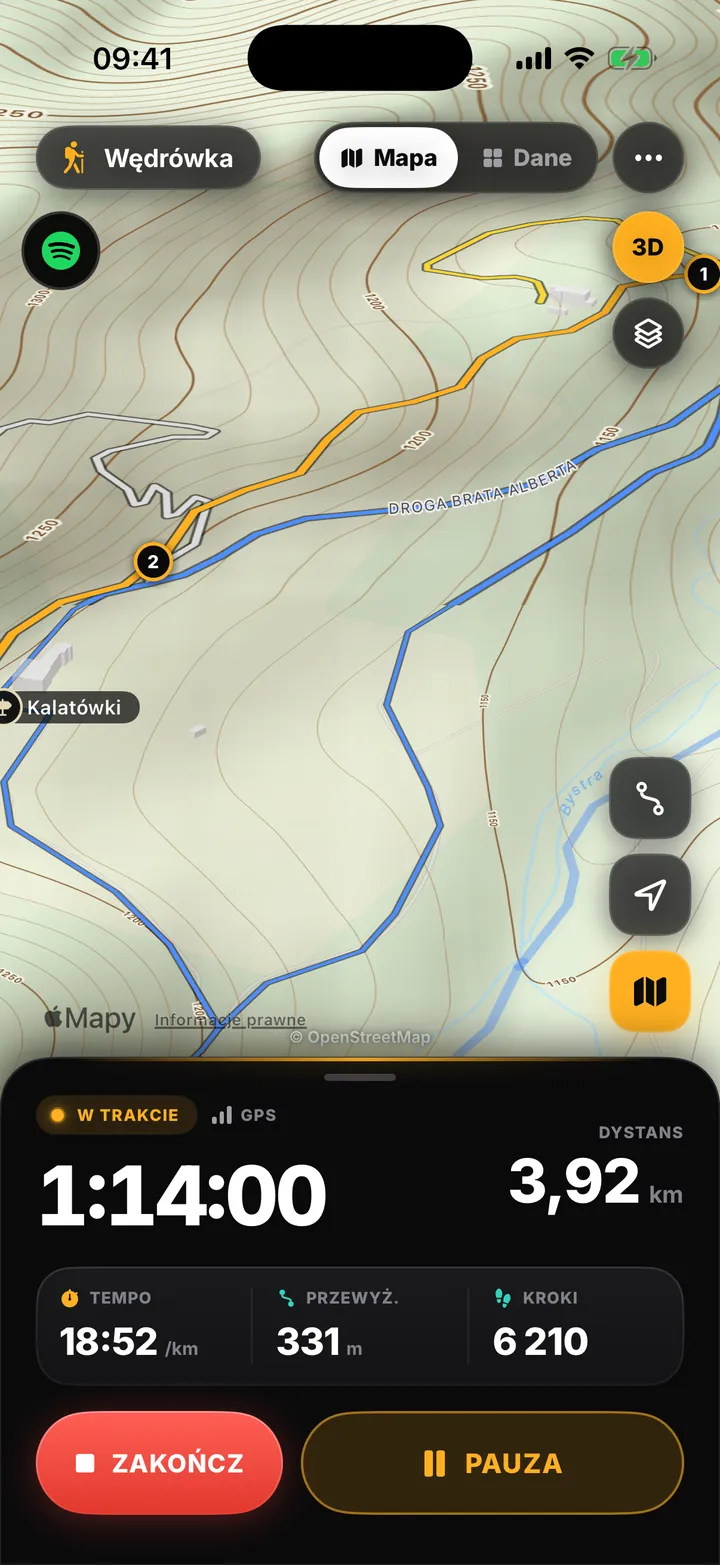The width and height of the screenshot is (720, 1565).
Task: Open the Wędrówka activity type selector
Action: click(148, 158)
